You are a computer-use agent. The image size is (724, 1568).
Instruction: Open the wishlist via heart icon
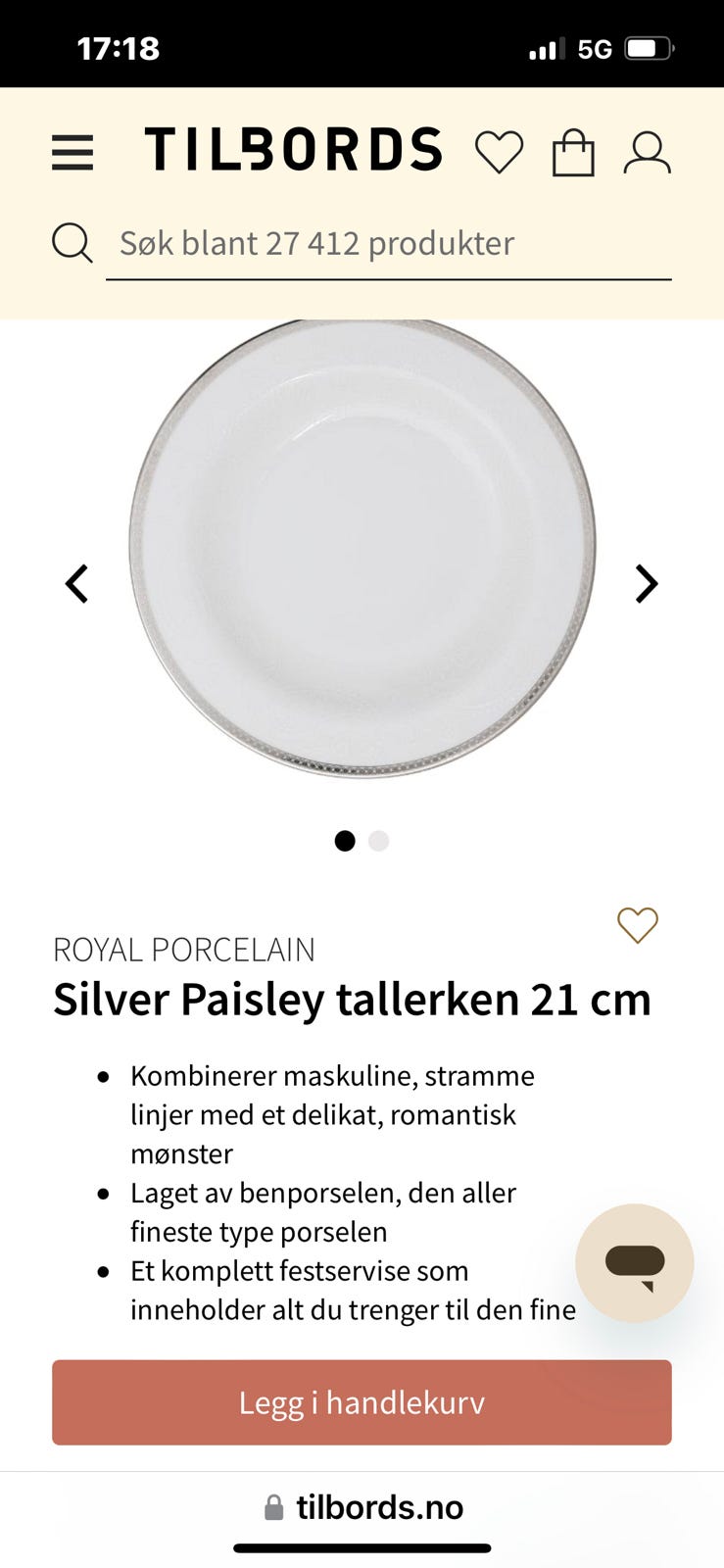point(500,153)
